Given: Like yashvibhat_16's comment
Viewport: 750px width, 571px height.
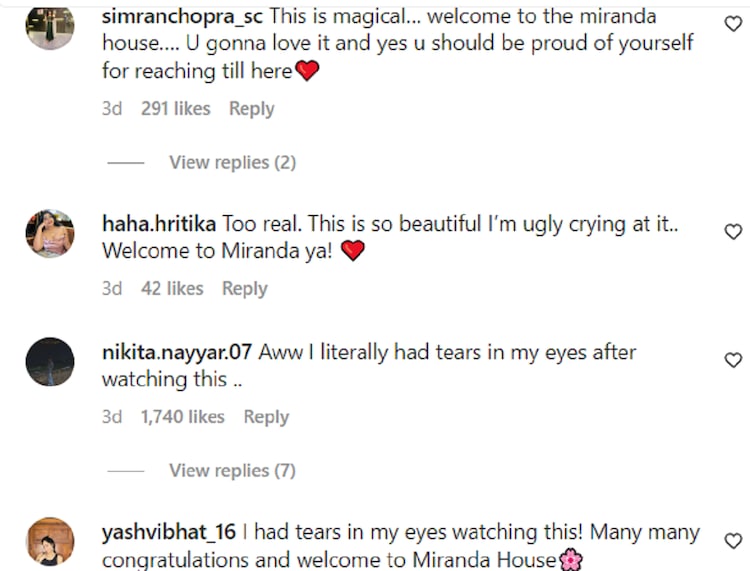Looking at the screenshot, I should [x=733, y=540].
